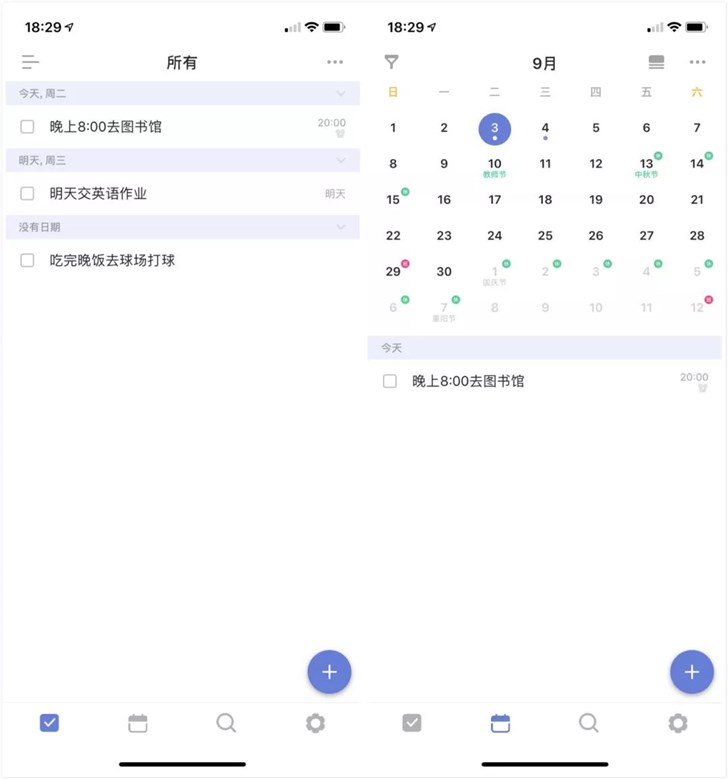Choose September 4 in the calendar
This screenshot has width=728, height=779.
(545, 128)
